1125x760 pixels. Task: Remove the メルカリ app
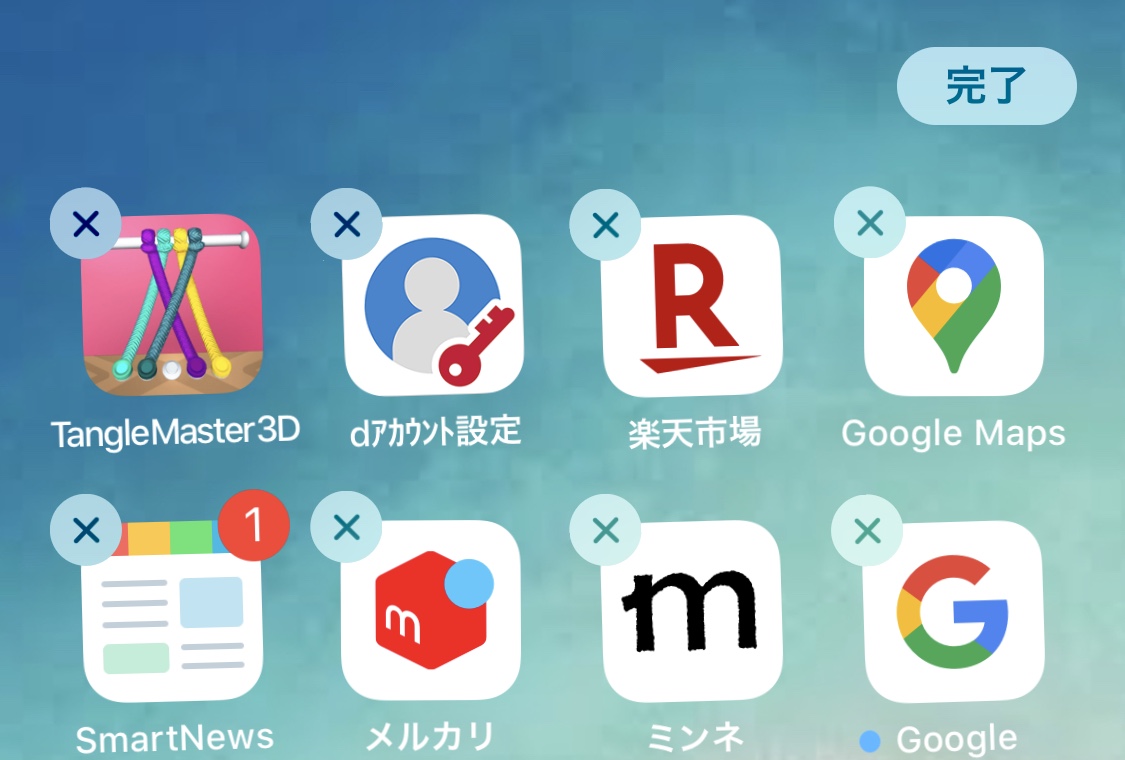[x=346, y=527]
